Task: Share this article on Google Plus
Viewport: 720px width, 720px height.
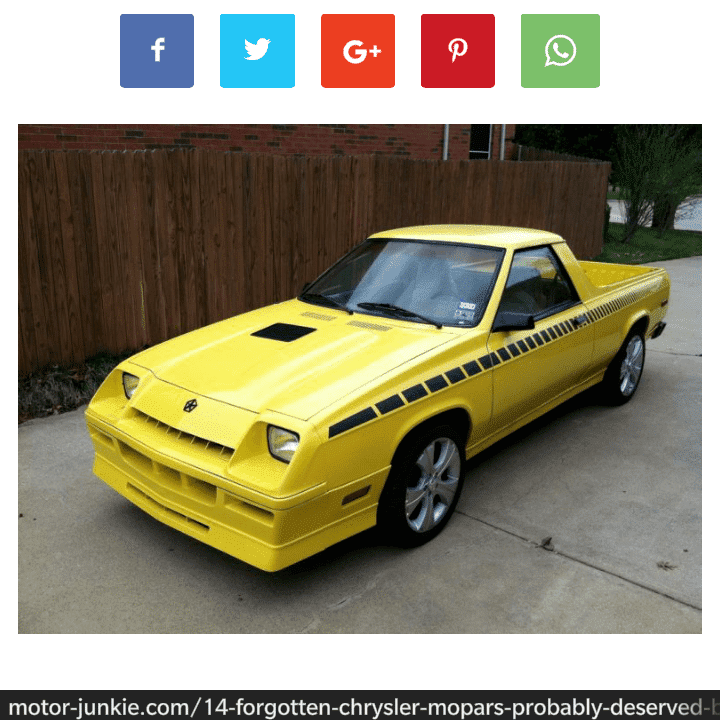Action: pyautogui.click(x=358, y=51)
